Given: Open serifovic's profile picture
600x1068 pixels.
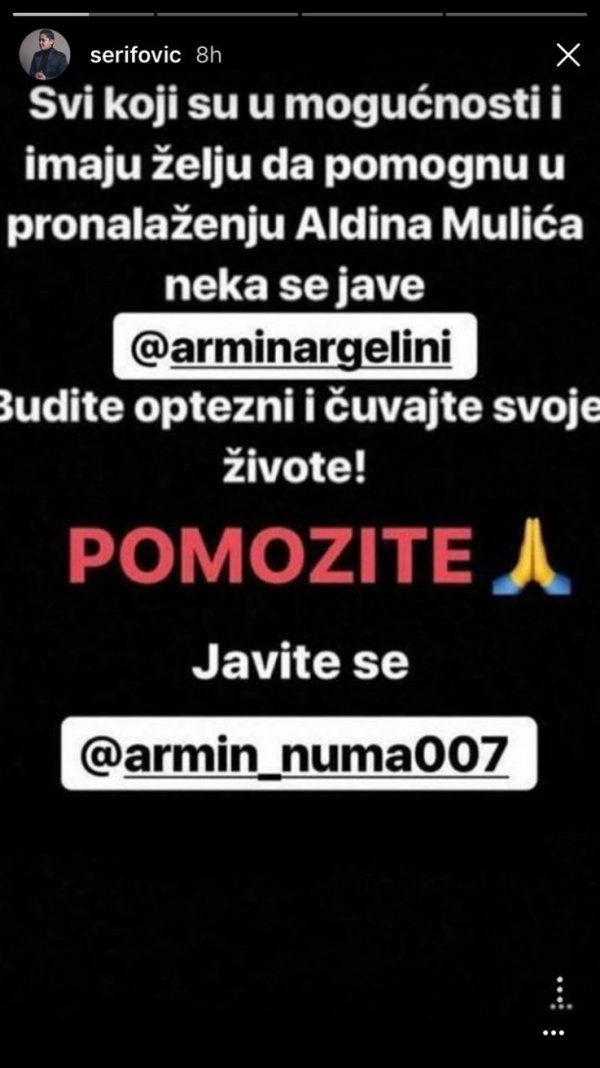Looking at the screenshot, I should [45, 55].
